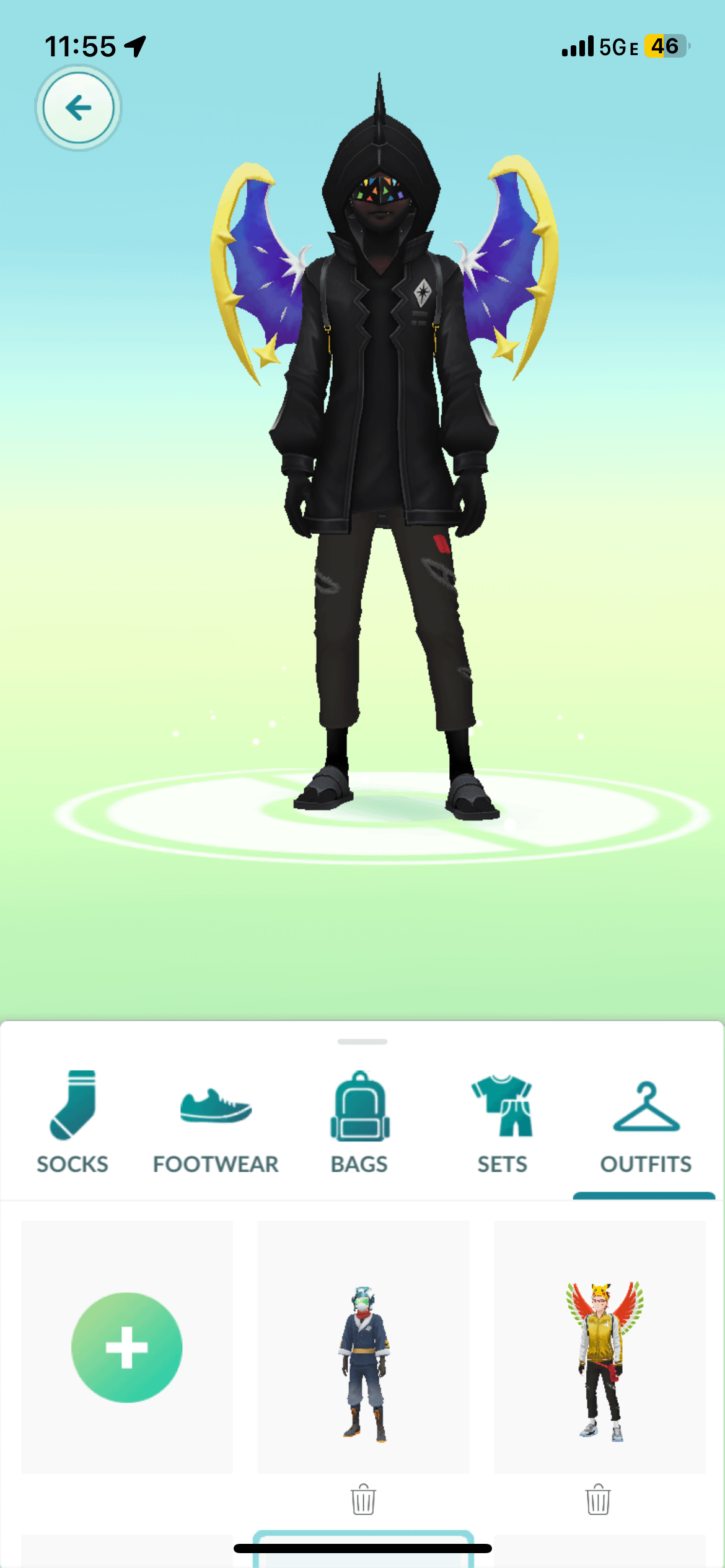This screenshot has width=725, height=1568.
Task: Select the Ho-Oh wings saved outfit
Action: (x=600, y=1347)
